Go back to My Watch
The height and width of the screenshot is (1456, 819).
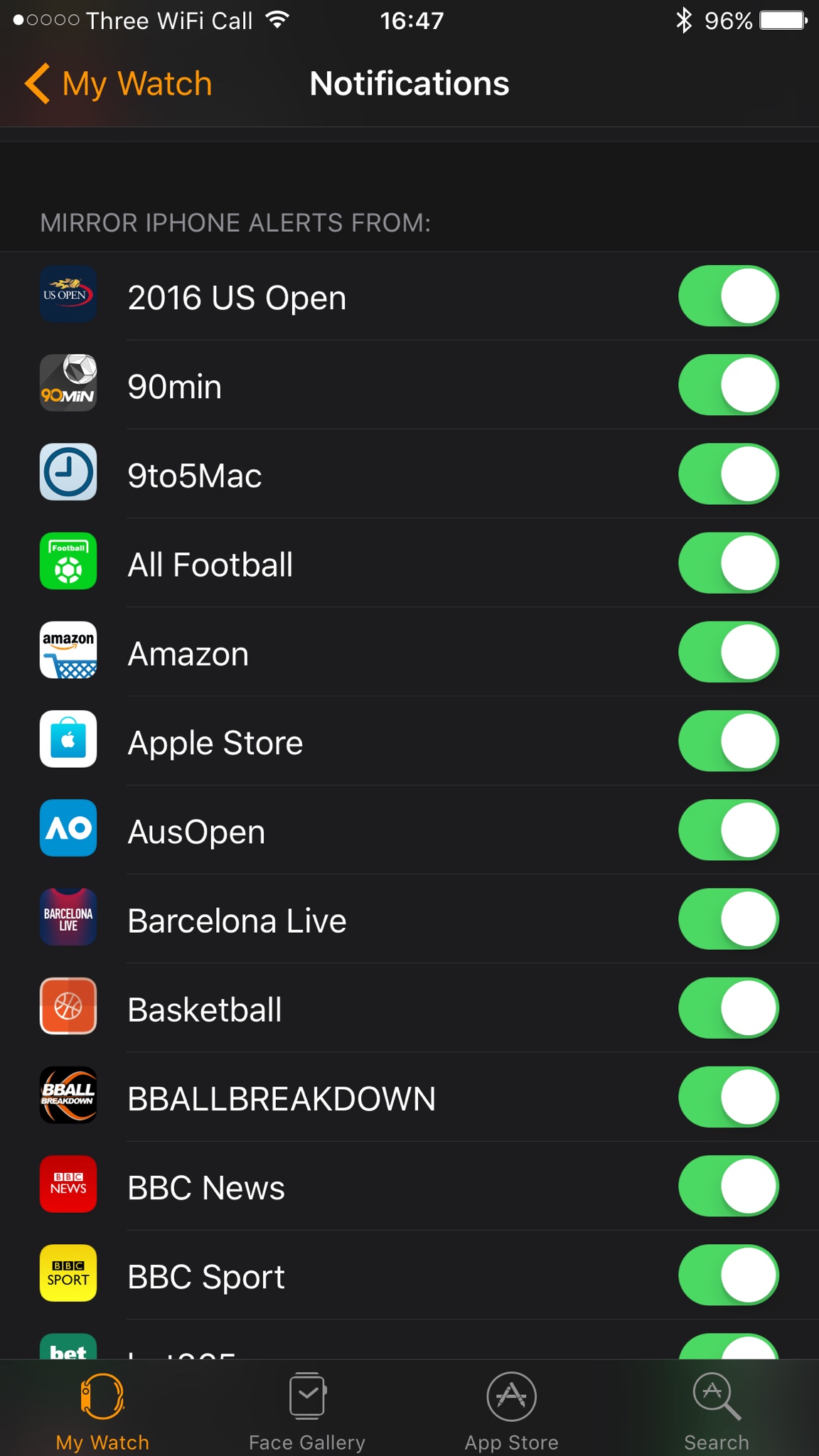click(x=119, y=84)
